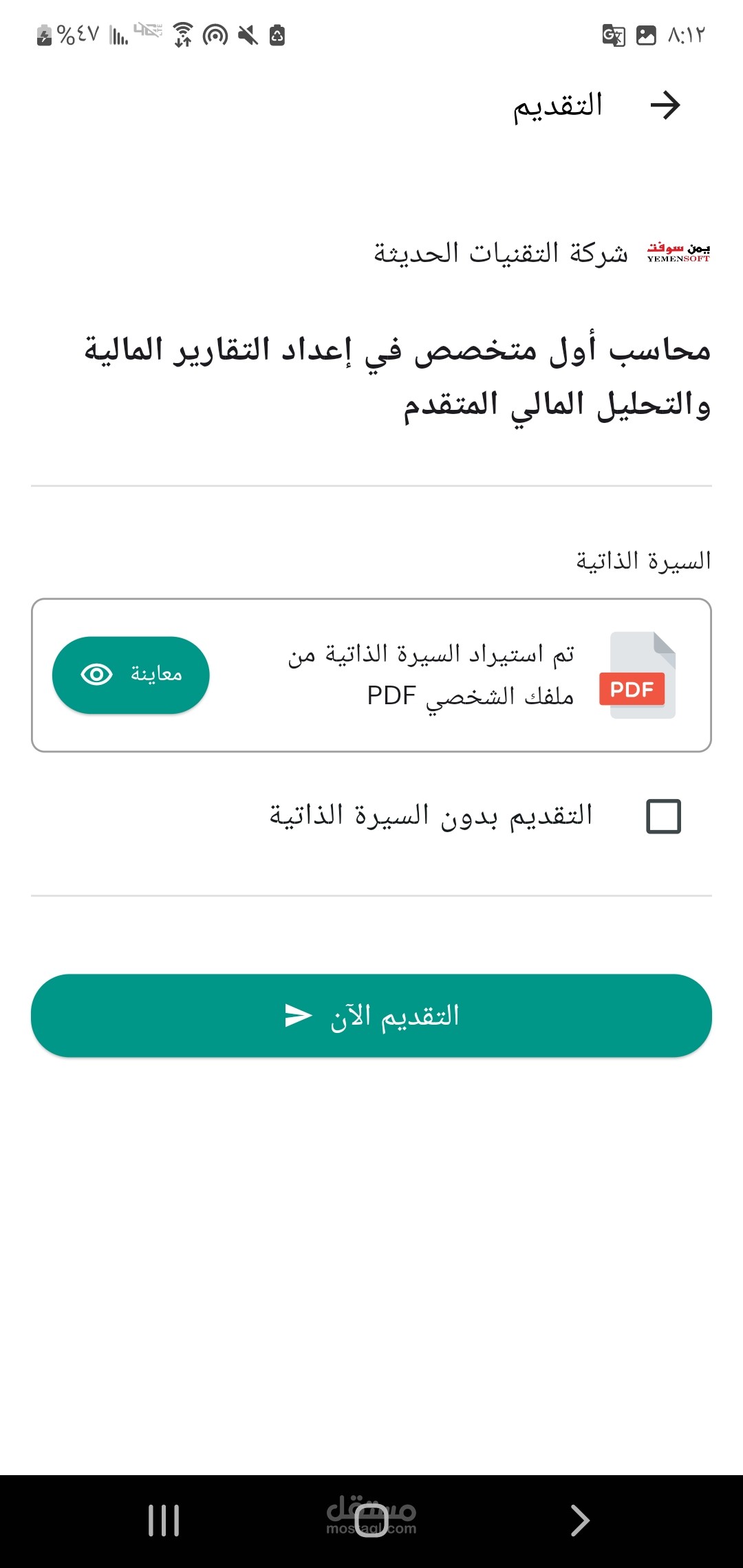Tap the back arrow beside التقديم
743x1568 pixels.
[x=665, y=105]
